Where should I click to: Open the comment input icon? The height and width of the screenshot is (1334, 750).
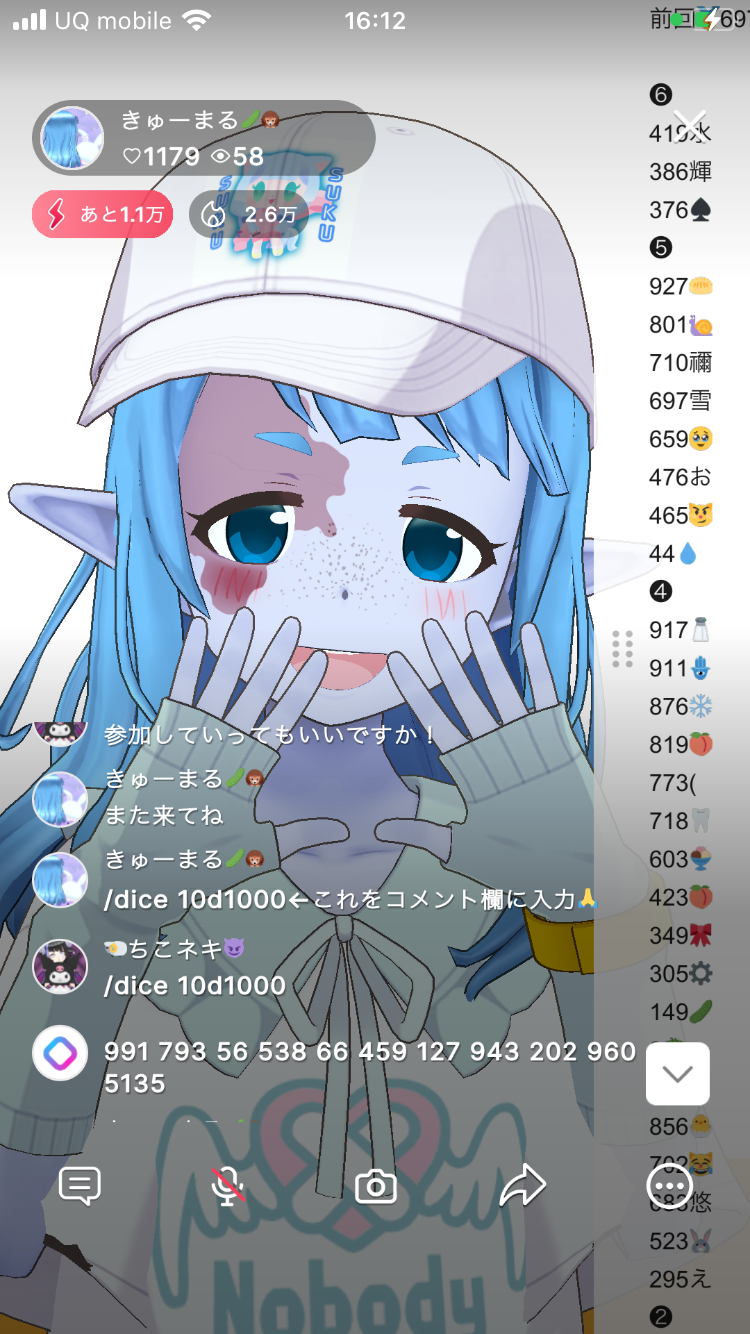coord(80,1186)
